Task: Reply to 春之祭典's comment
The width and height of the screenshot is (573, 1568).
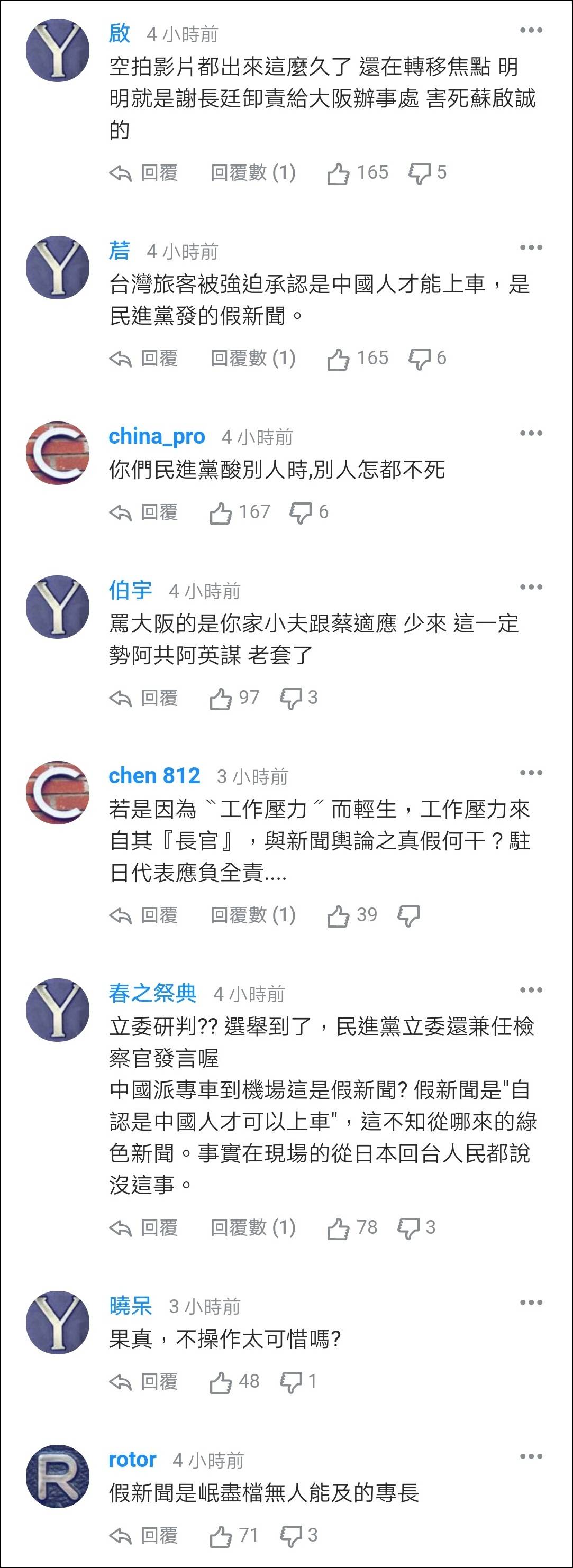Action: [144, 1228]
